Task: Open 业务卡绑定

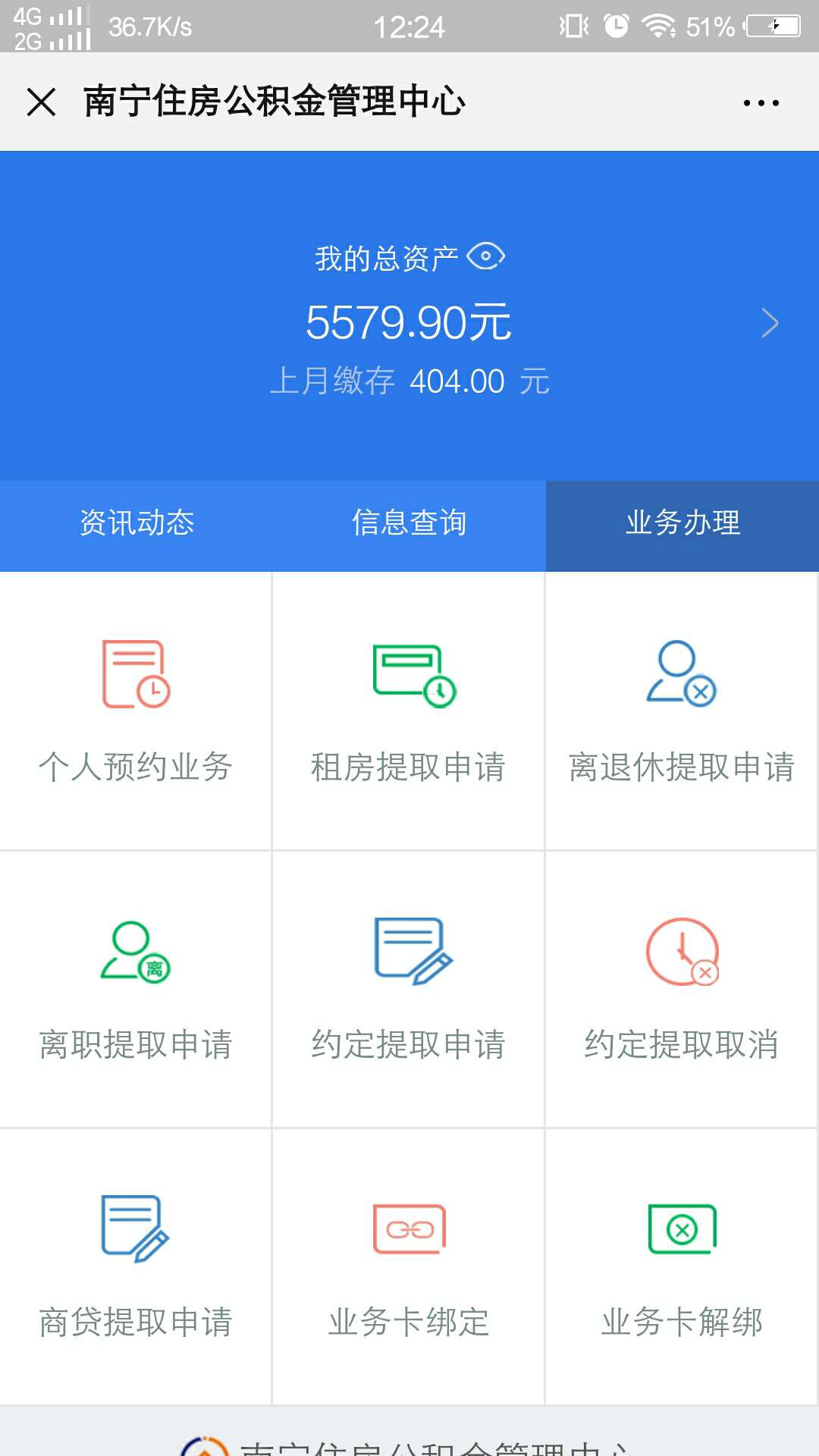Action: point(409,1267)
